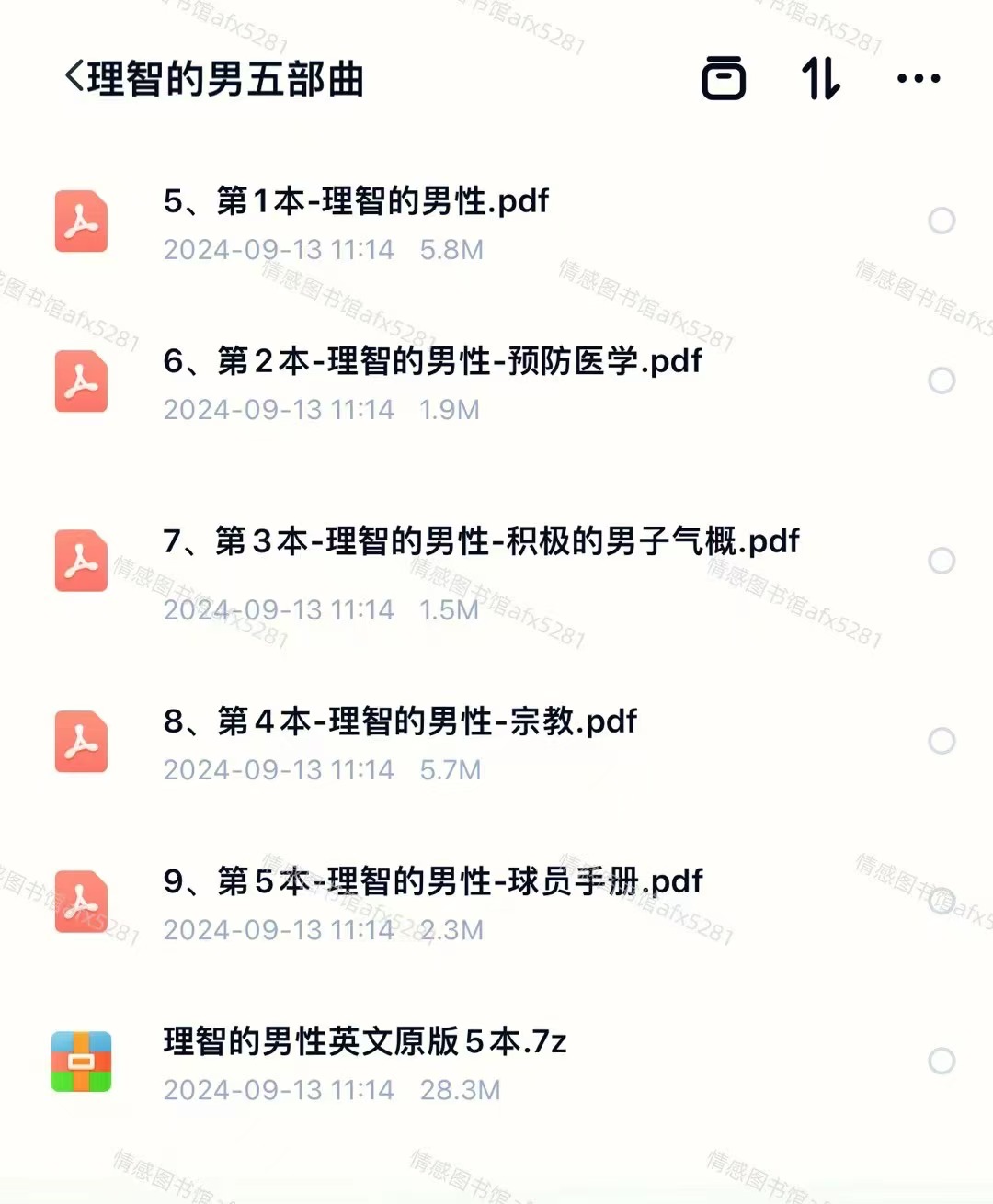Select the 预防医学.pdf file circle
The width and height of the screenshot is (993, 1204).
click(x=941, y=381)
